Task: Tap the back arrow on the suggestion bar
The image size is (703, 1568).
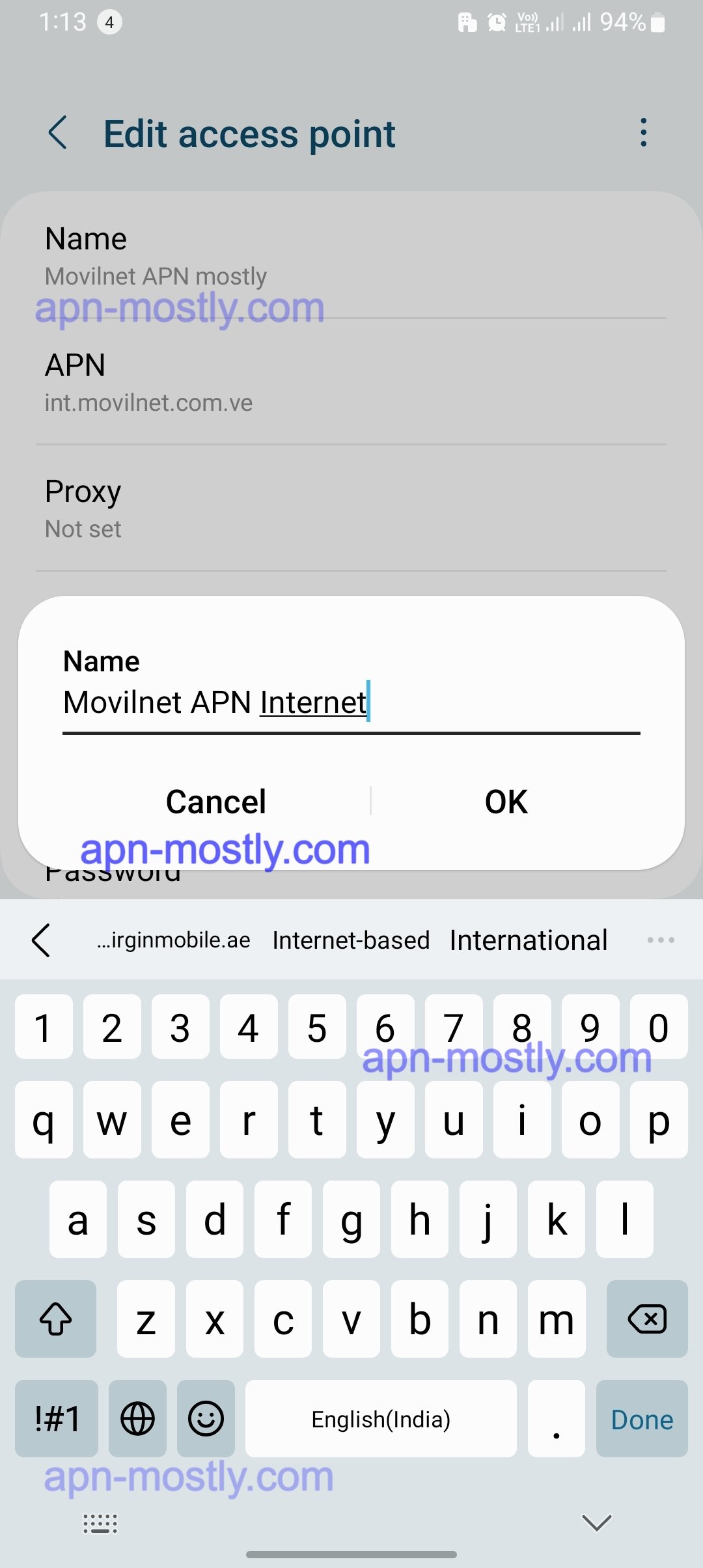Action: pyautogui.click(x=42, y=940)
